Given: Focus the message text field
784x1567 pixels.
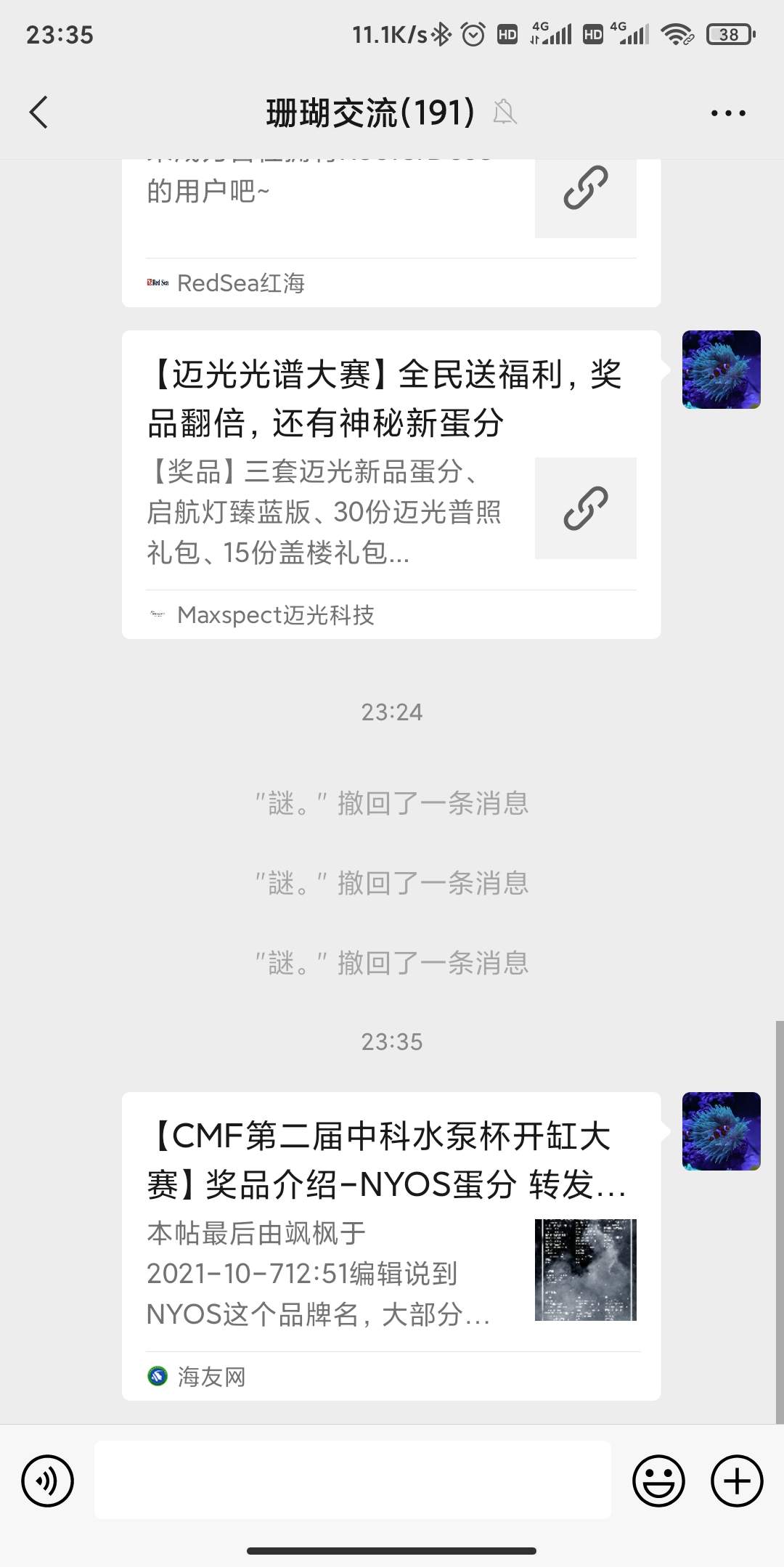Looking at the screenshot, I should pyautogui.click(x=352, y=1480).
